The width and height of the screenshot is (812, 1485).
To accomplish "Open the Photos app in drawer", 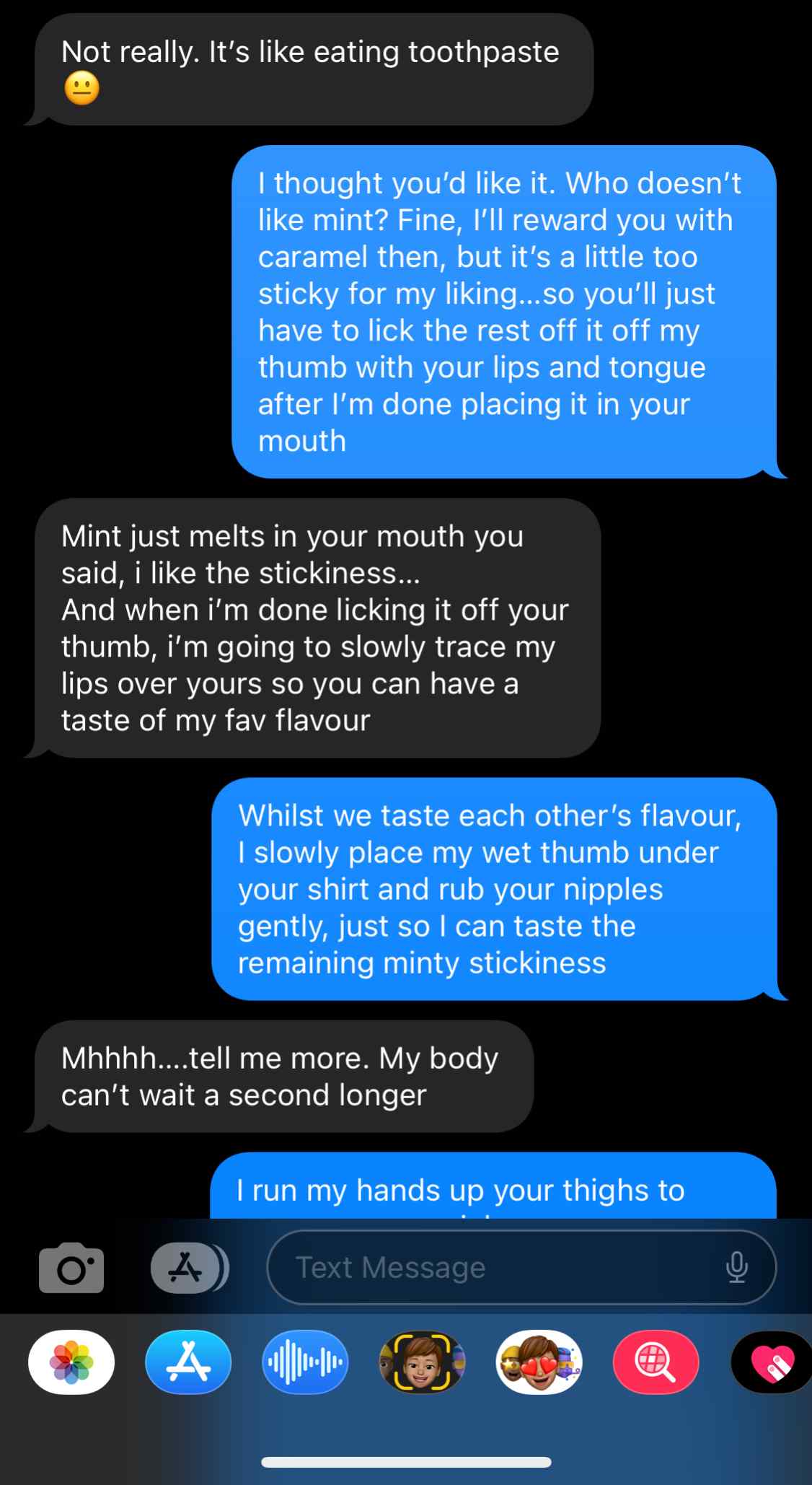I will [71, 1362].
